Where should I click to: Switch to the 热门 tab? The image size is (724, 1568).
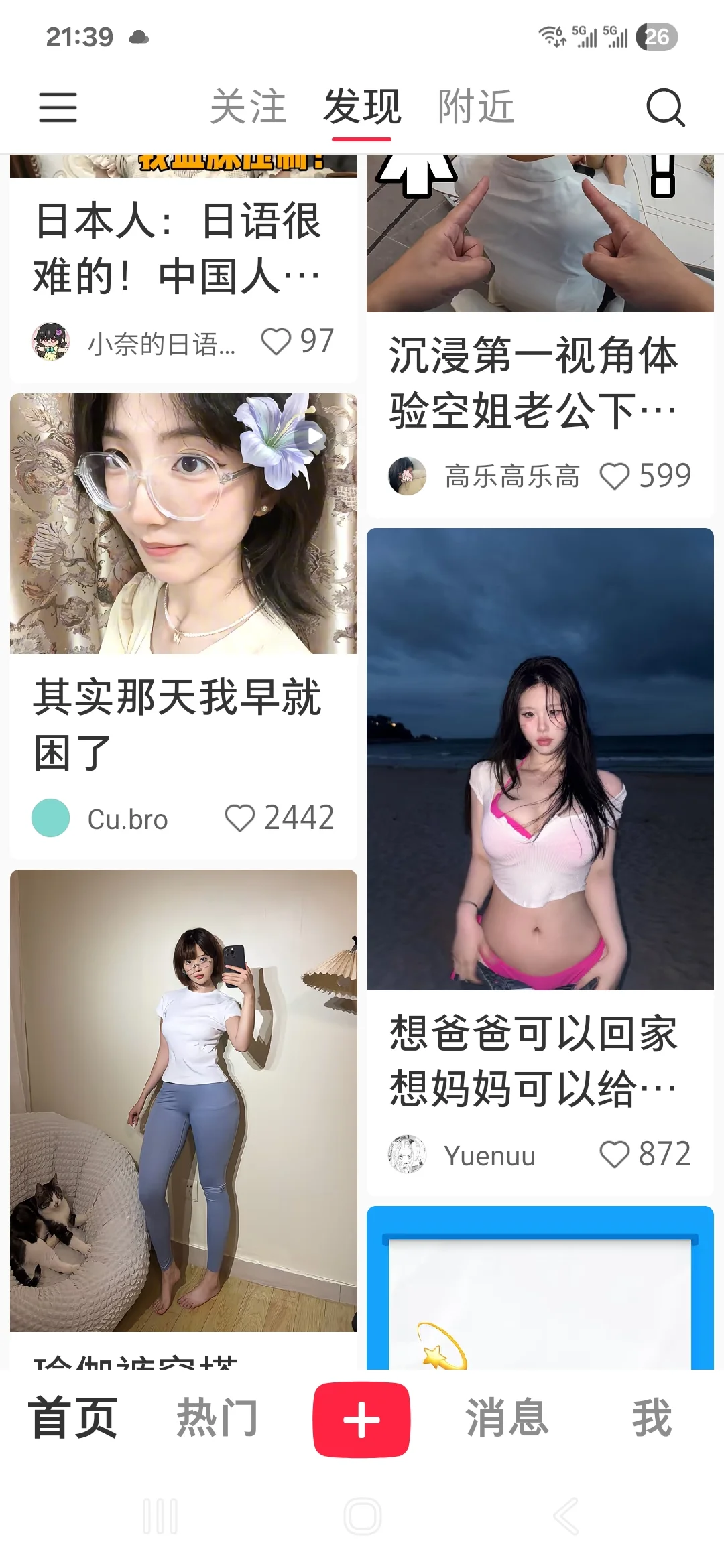click(217, 1418)
